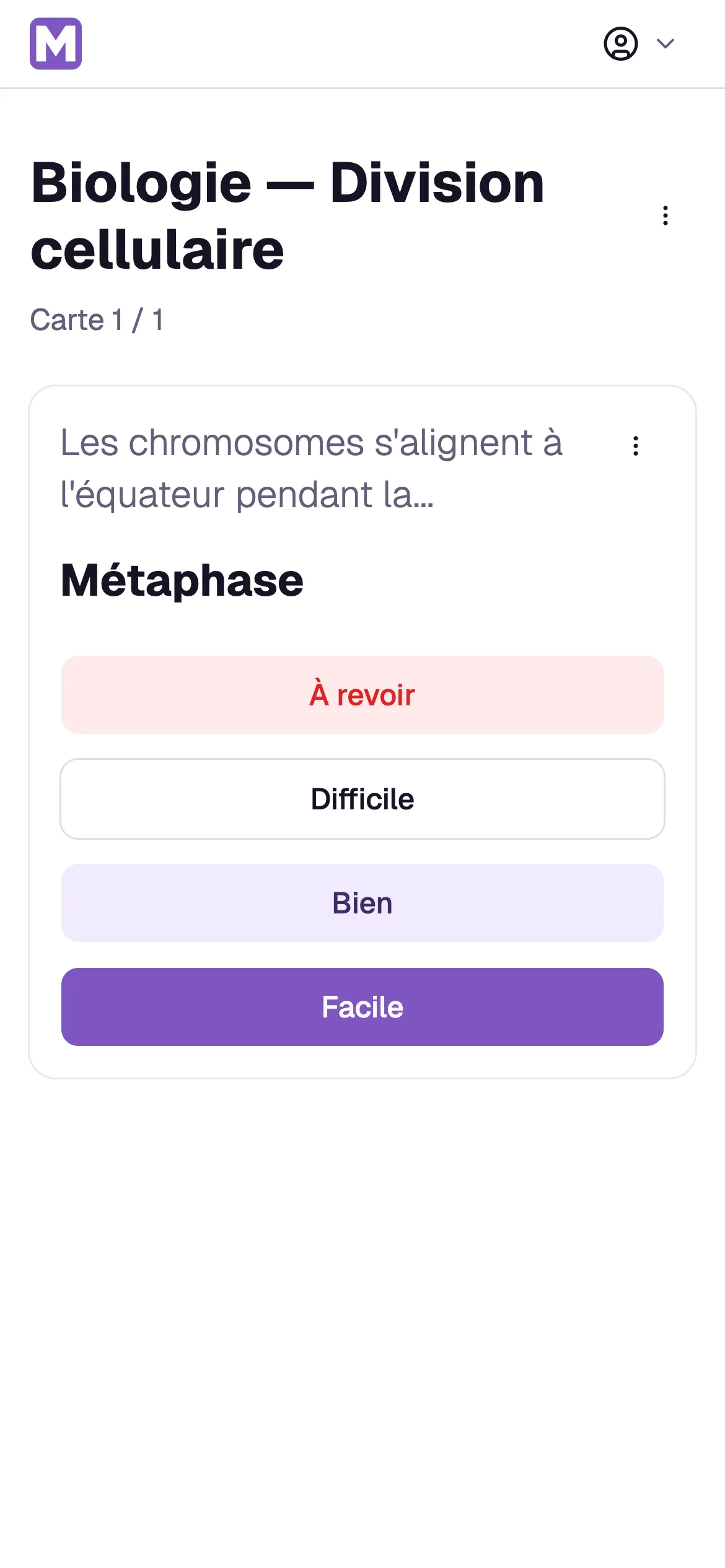Select Facile for this card
This screenshot has width=725, height=1568.
[x=361, y=1007]
